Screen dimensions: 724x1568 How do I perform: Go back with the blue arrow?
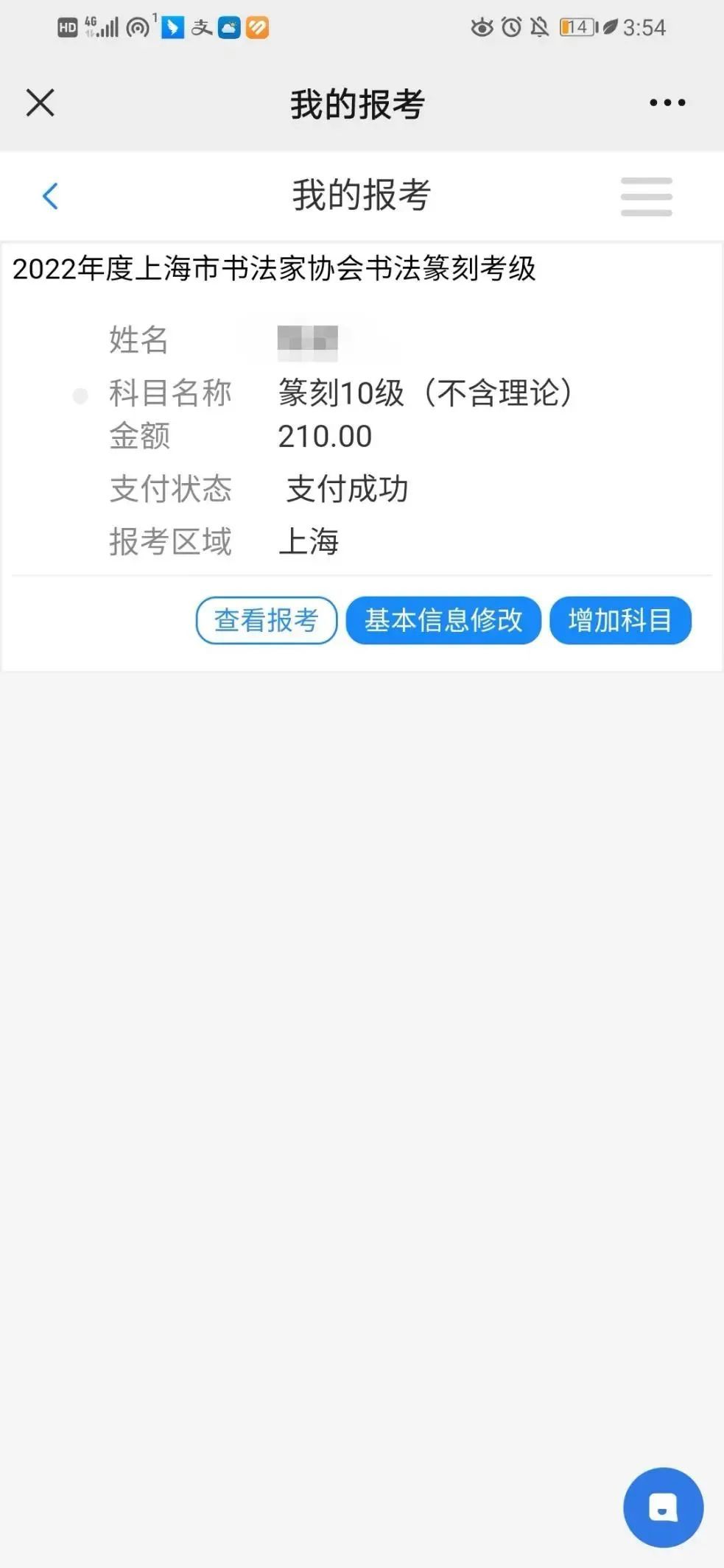coord(50,197)
